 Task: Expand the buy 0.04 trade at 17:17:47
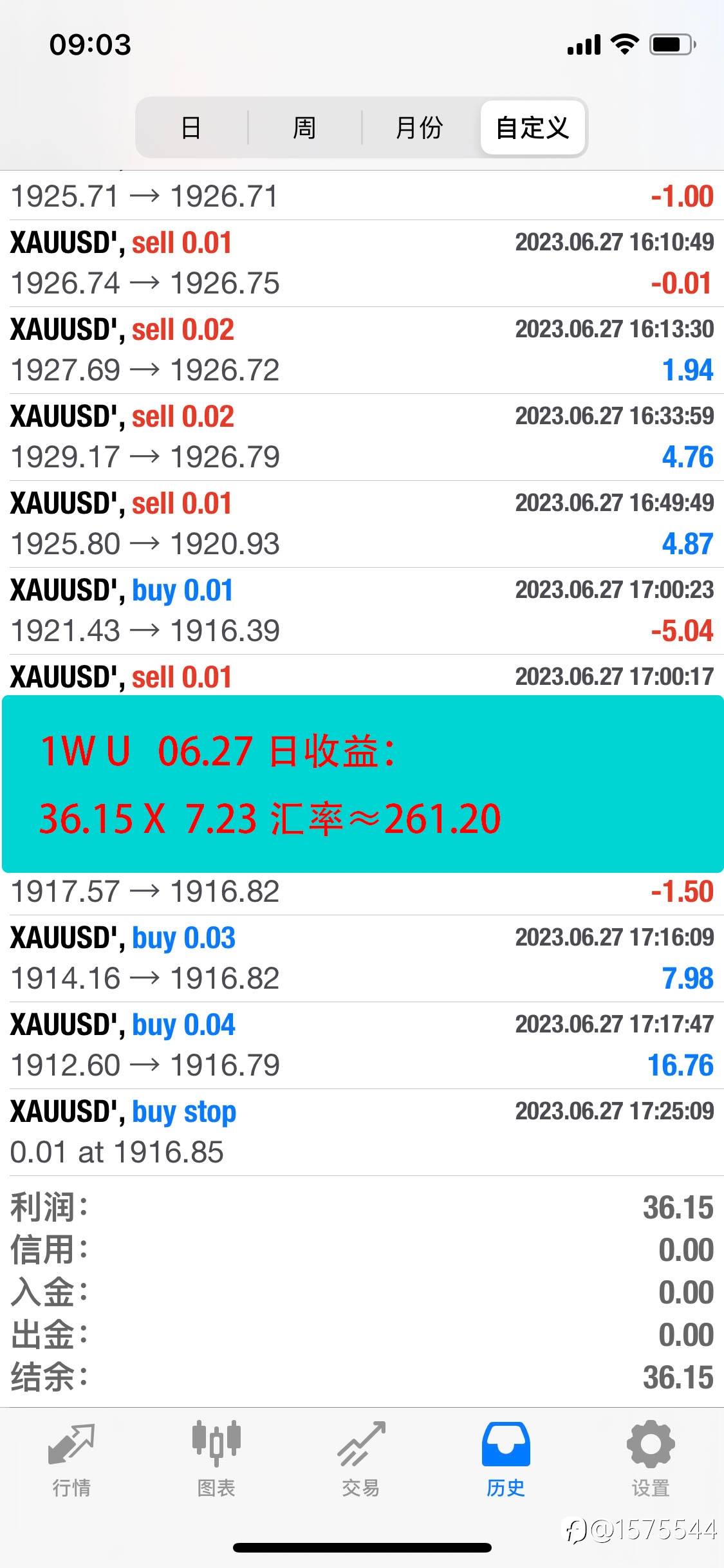[362, 1045]
